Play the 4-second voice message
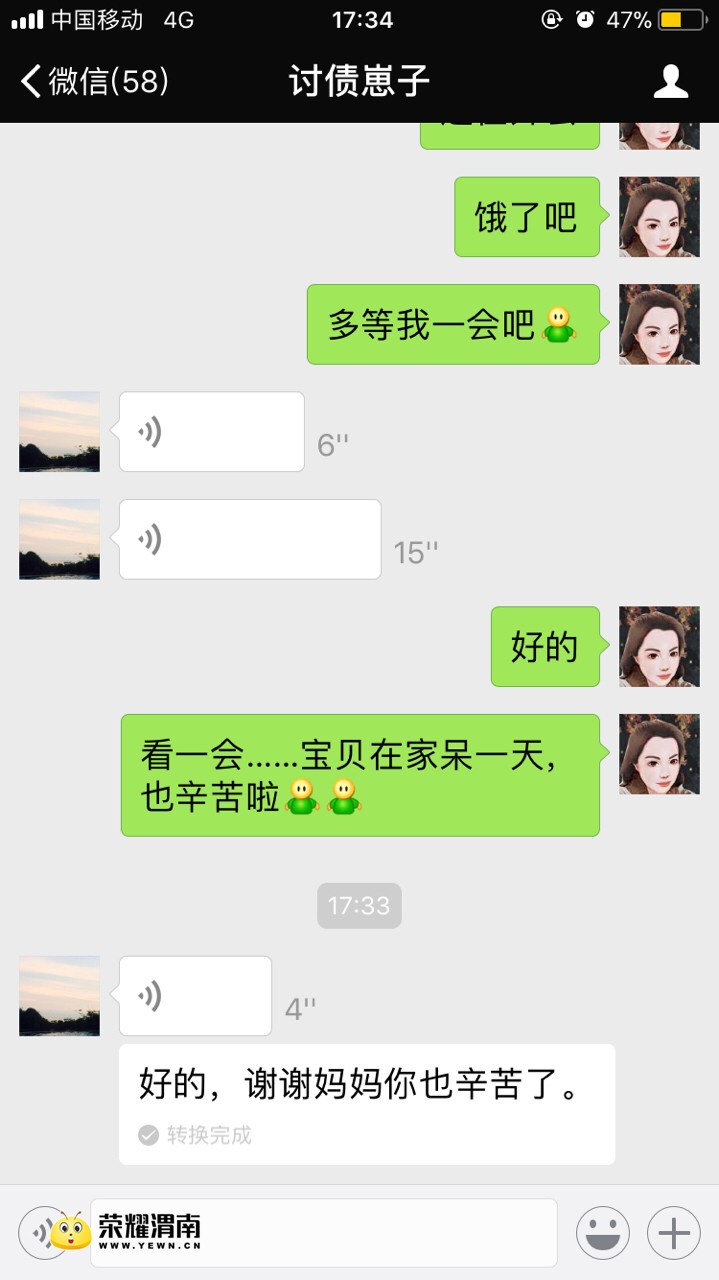Viewport: 719px width, 1280px height. tap(195, 996)
